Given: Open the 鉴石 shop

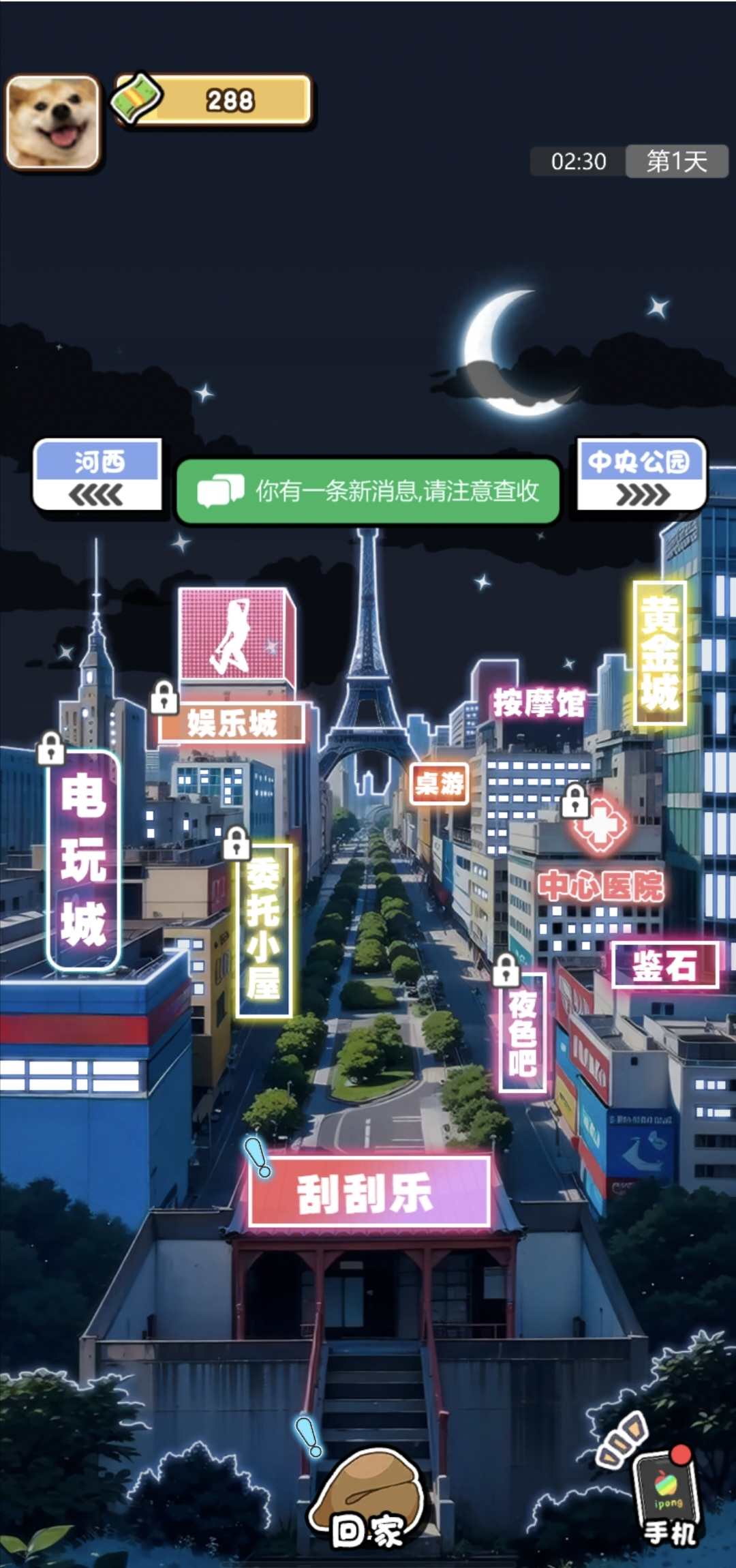Looking at the screenshot, I should (x=665, y=965).
